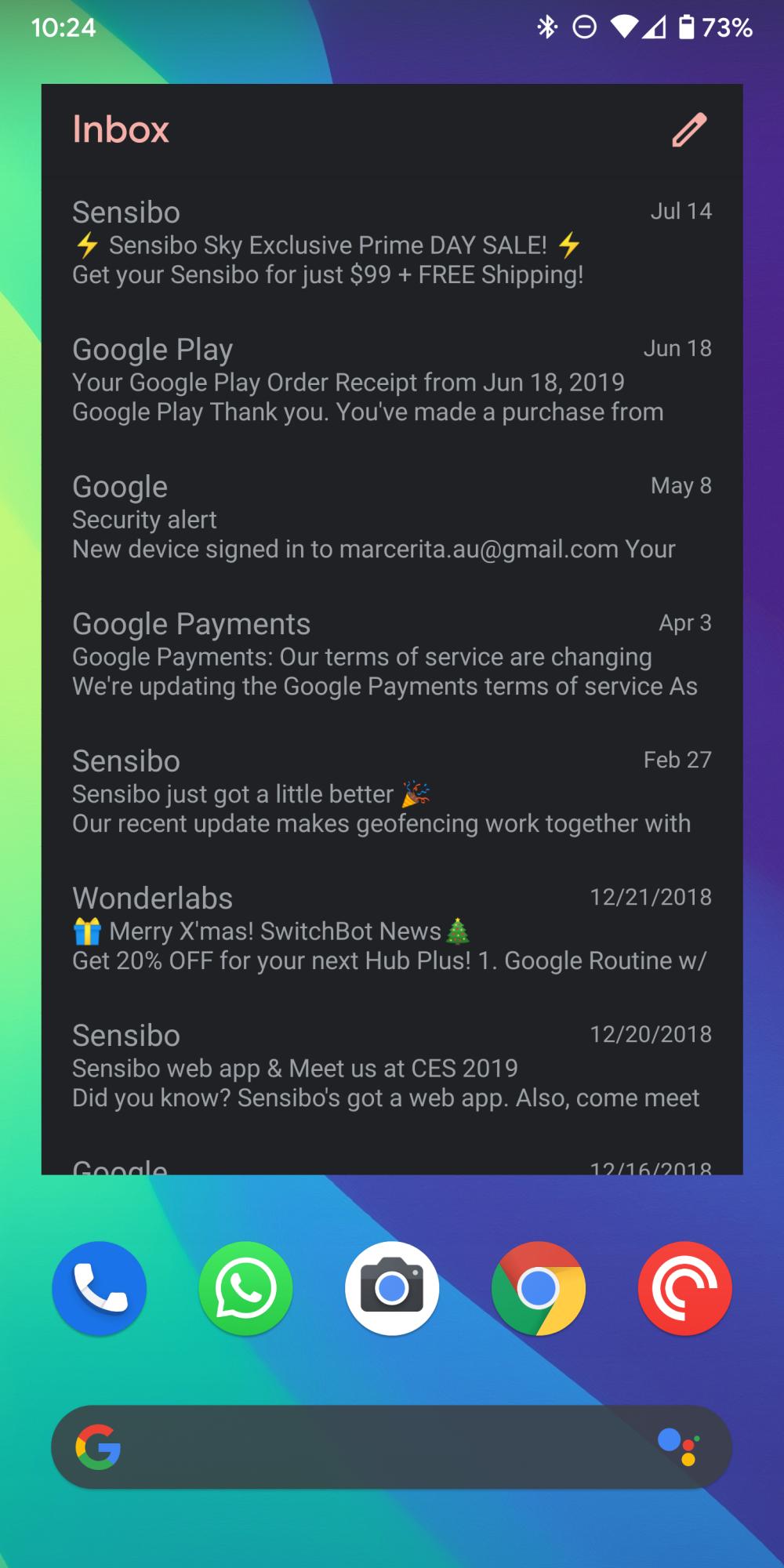Open the Camera app
Viewport: 784px width, 1568px height.
coord(392,1288)
